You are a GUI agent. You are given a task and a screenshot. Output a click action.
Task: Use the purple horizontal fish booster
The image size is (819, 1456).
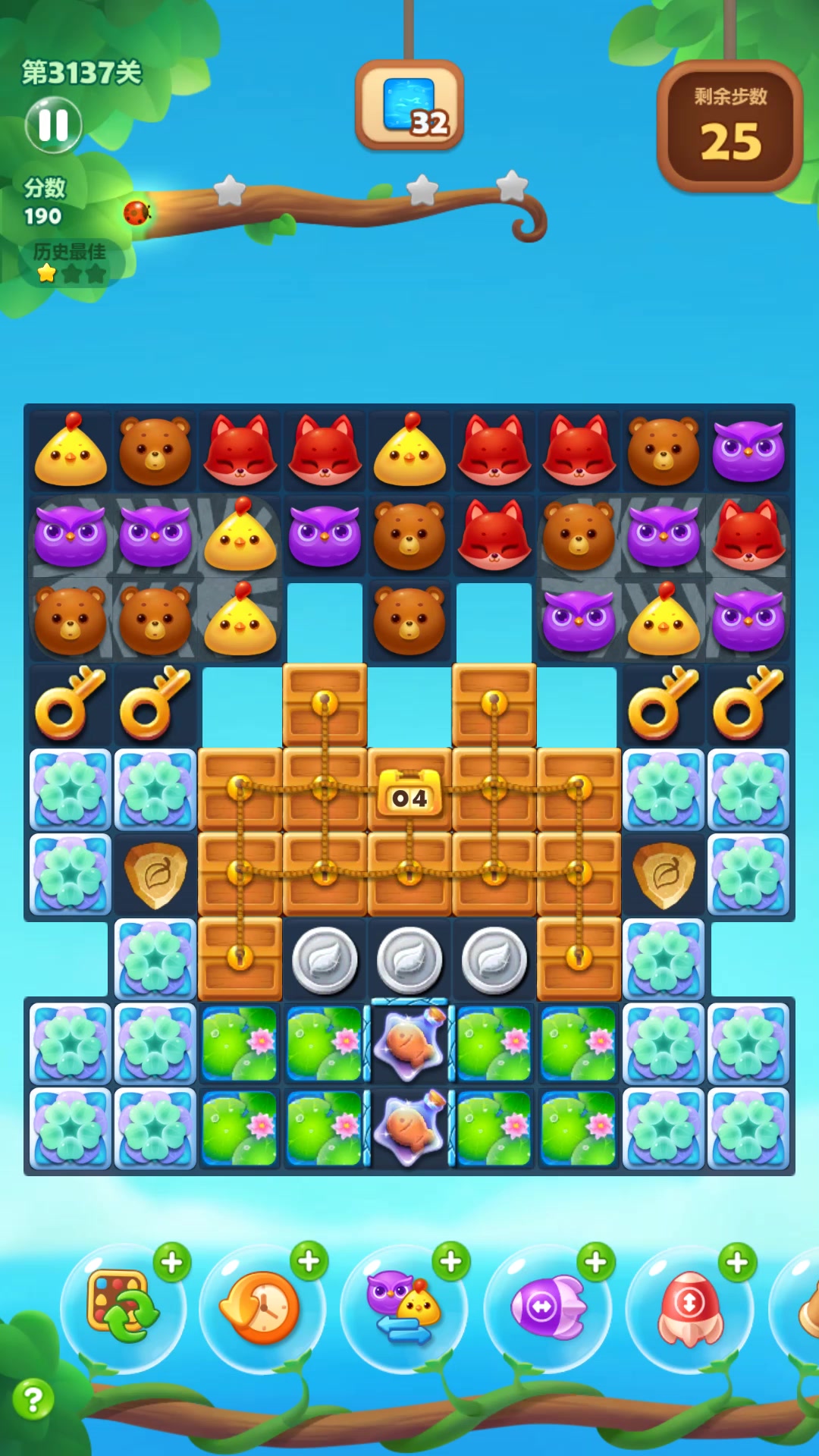click(x=546, y=1307)
